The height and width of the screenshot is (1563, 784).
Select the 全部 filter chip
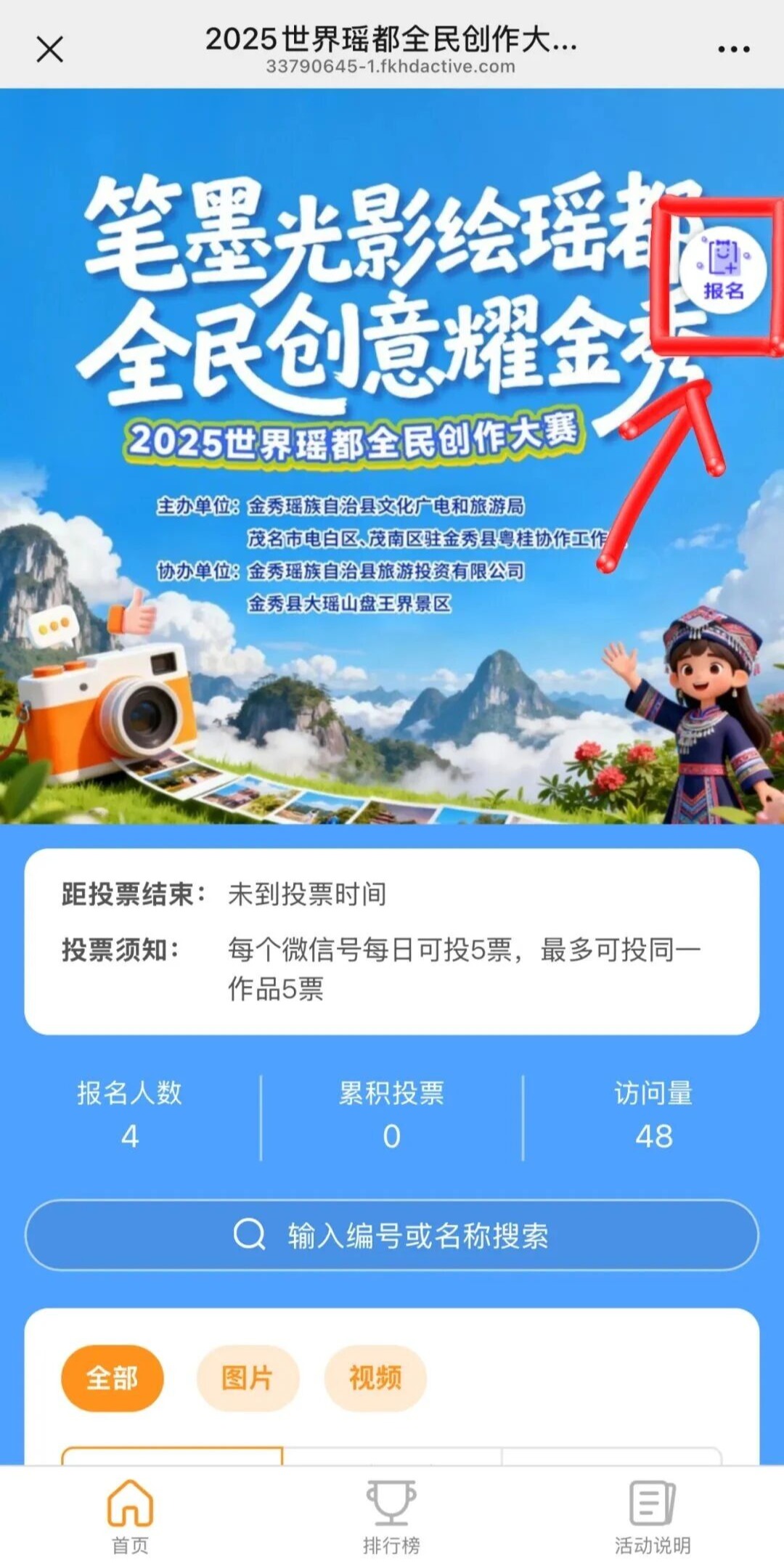click(x=113, y=1377)
